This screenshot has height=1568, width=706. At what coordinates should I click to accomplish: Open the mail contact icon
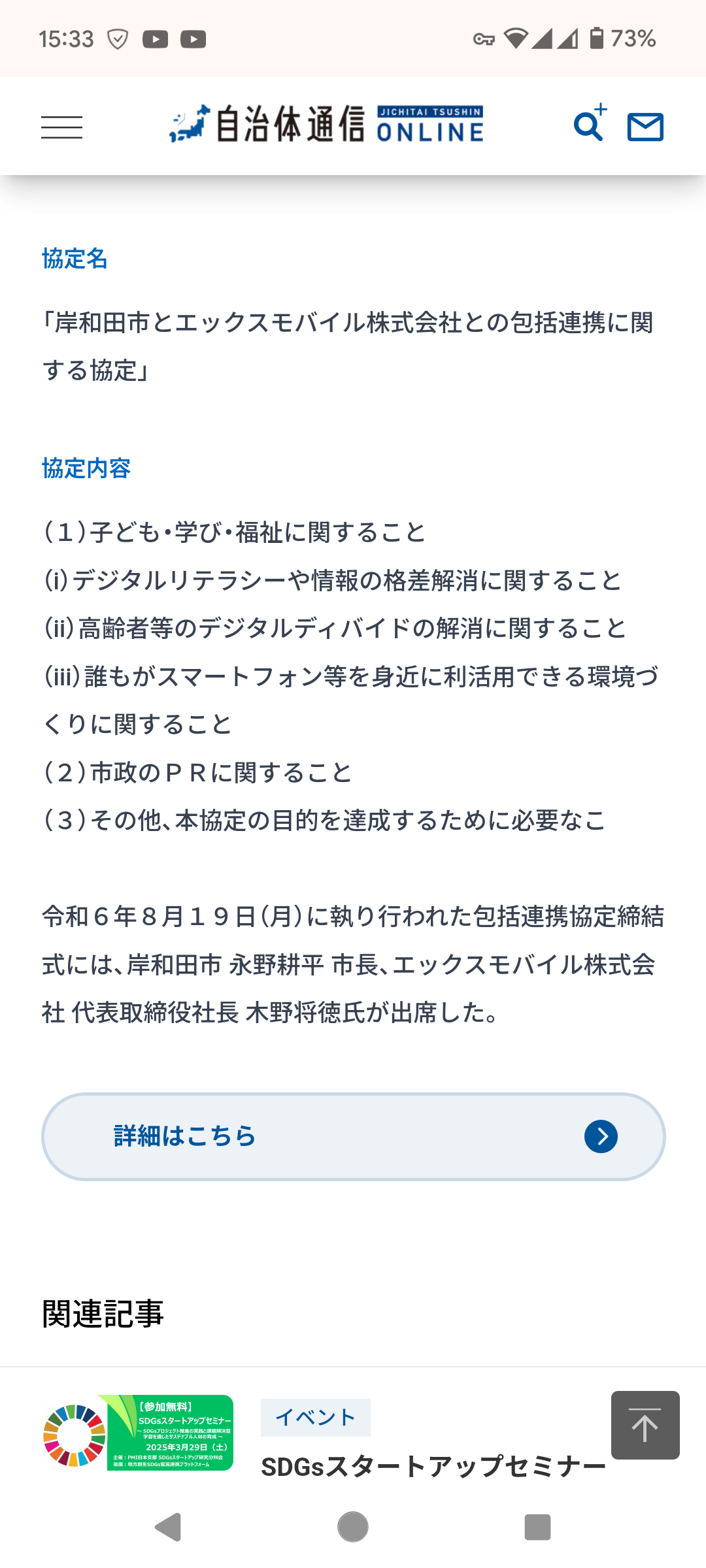[645, 127]
